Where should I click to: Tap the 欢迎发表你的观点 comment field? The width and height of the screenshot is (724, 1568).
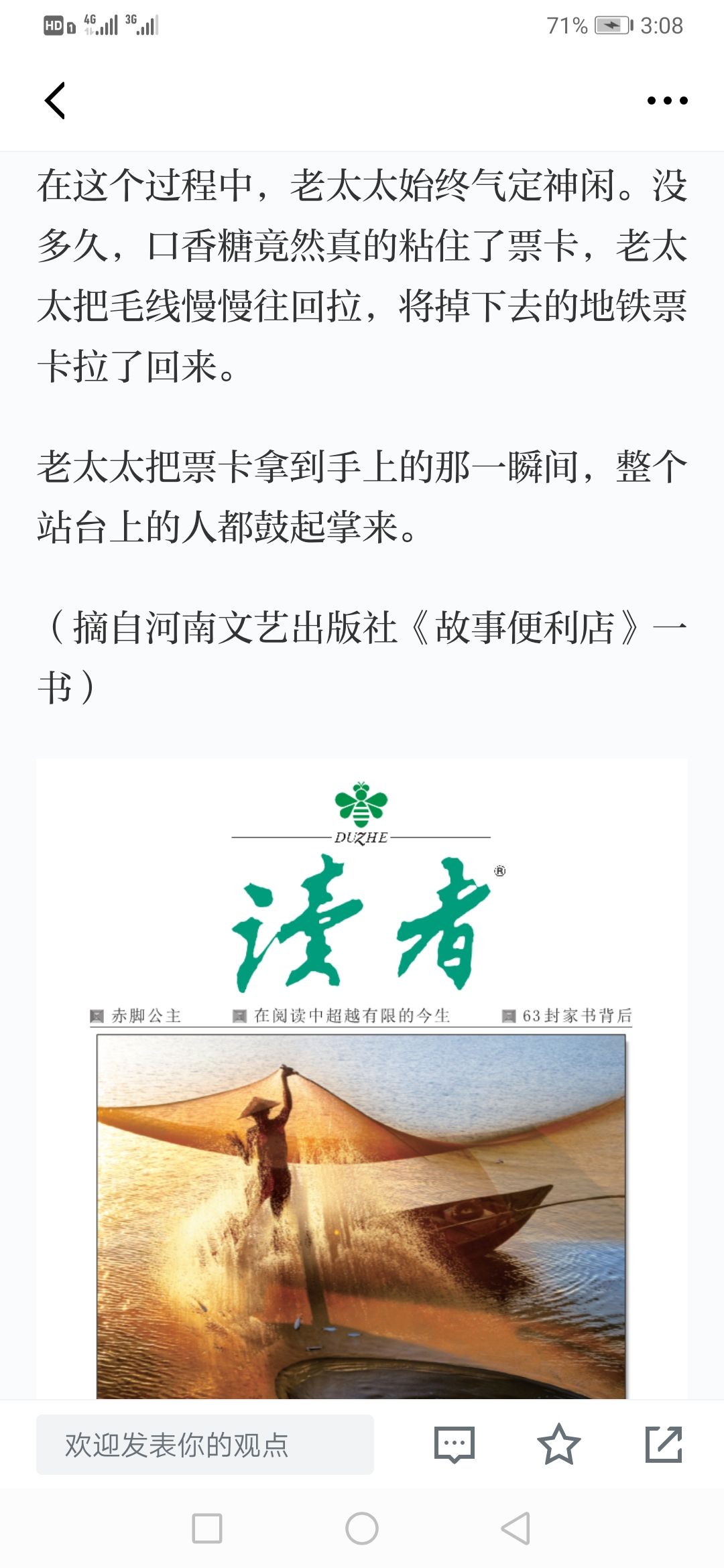point(205,1444)
